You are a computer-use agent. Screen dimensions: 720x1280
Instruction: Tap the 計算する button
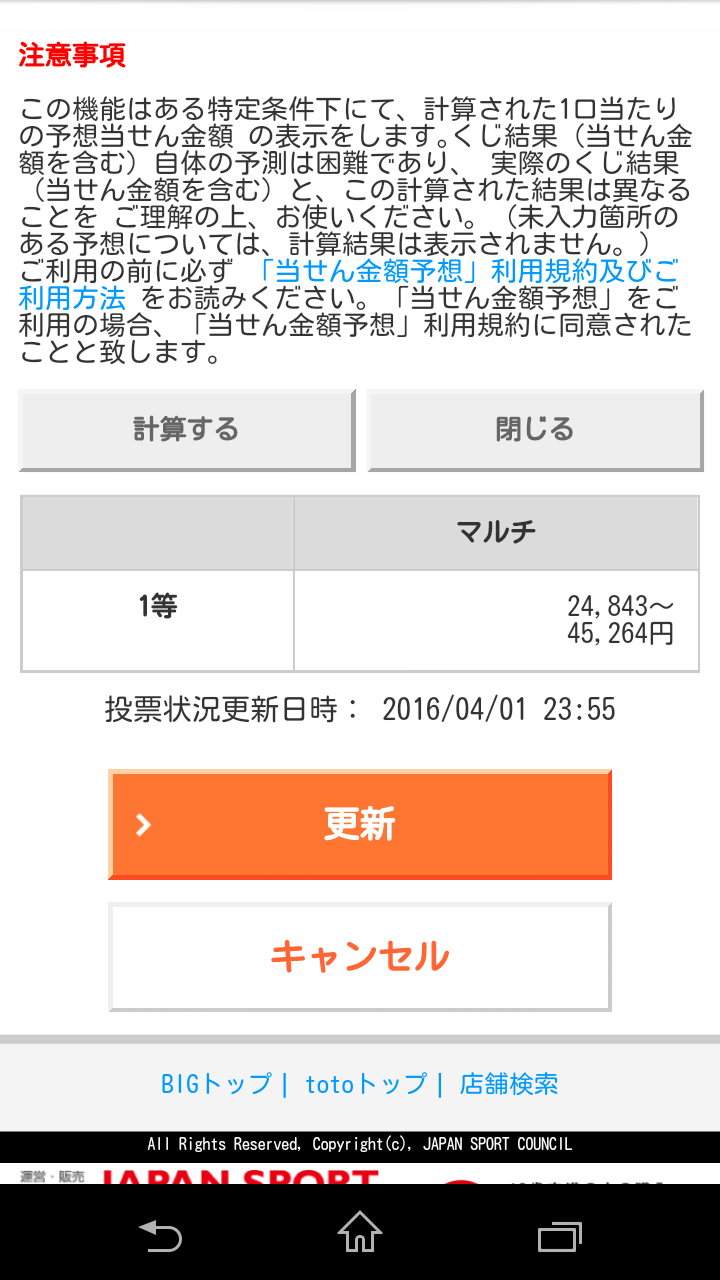pyautogui.click(x=187, y=430)
